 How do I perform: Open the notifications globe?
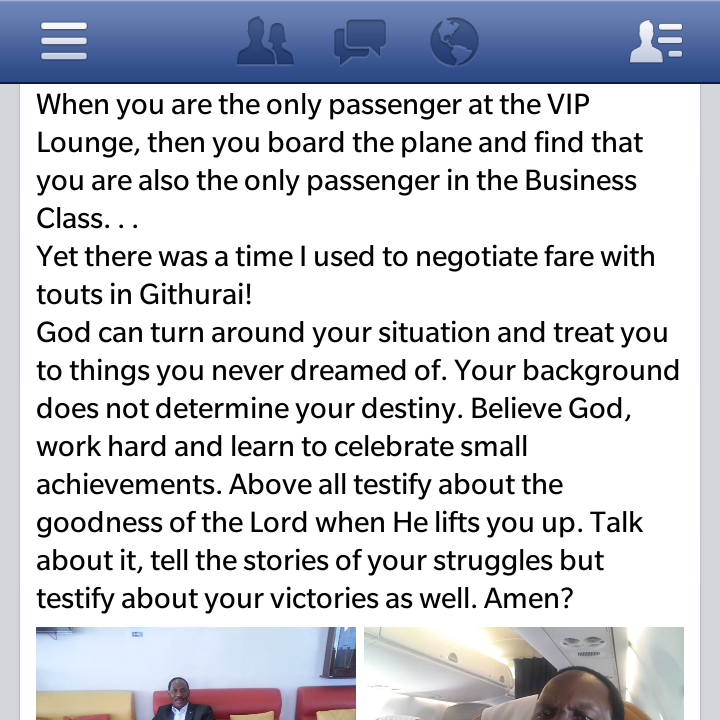click(x=454, y=42)
